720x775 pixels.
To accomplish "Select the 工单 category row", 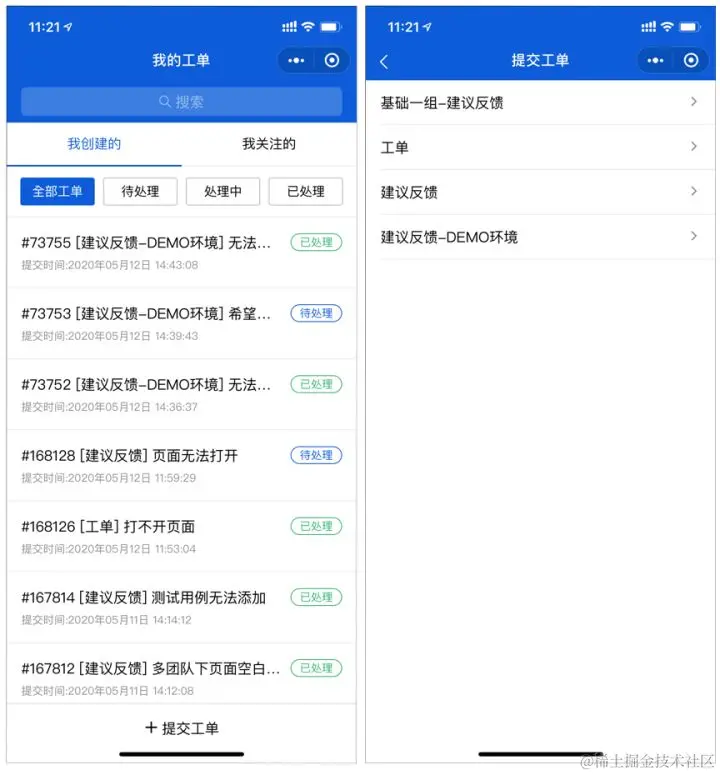I will pyautogui.click(x=538, y=147).
